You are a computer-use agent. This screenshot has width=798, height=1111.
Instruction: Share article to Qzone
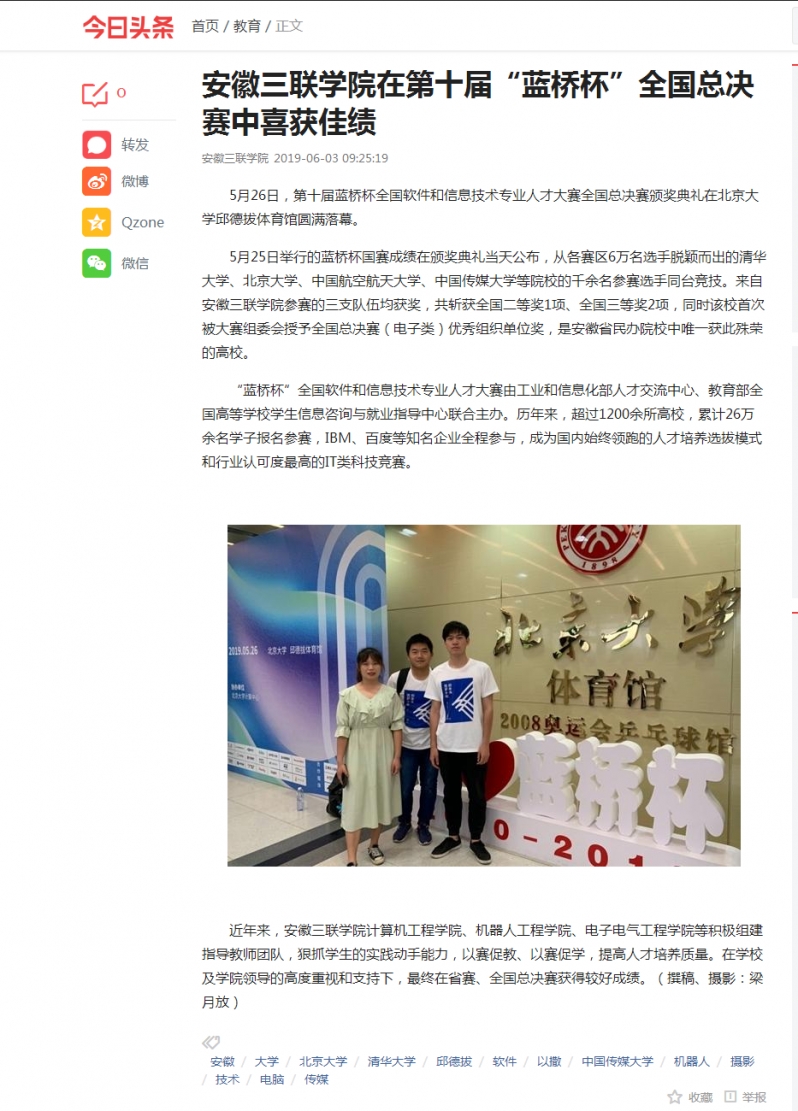pyautogui.click(x=97, y=222)
